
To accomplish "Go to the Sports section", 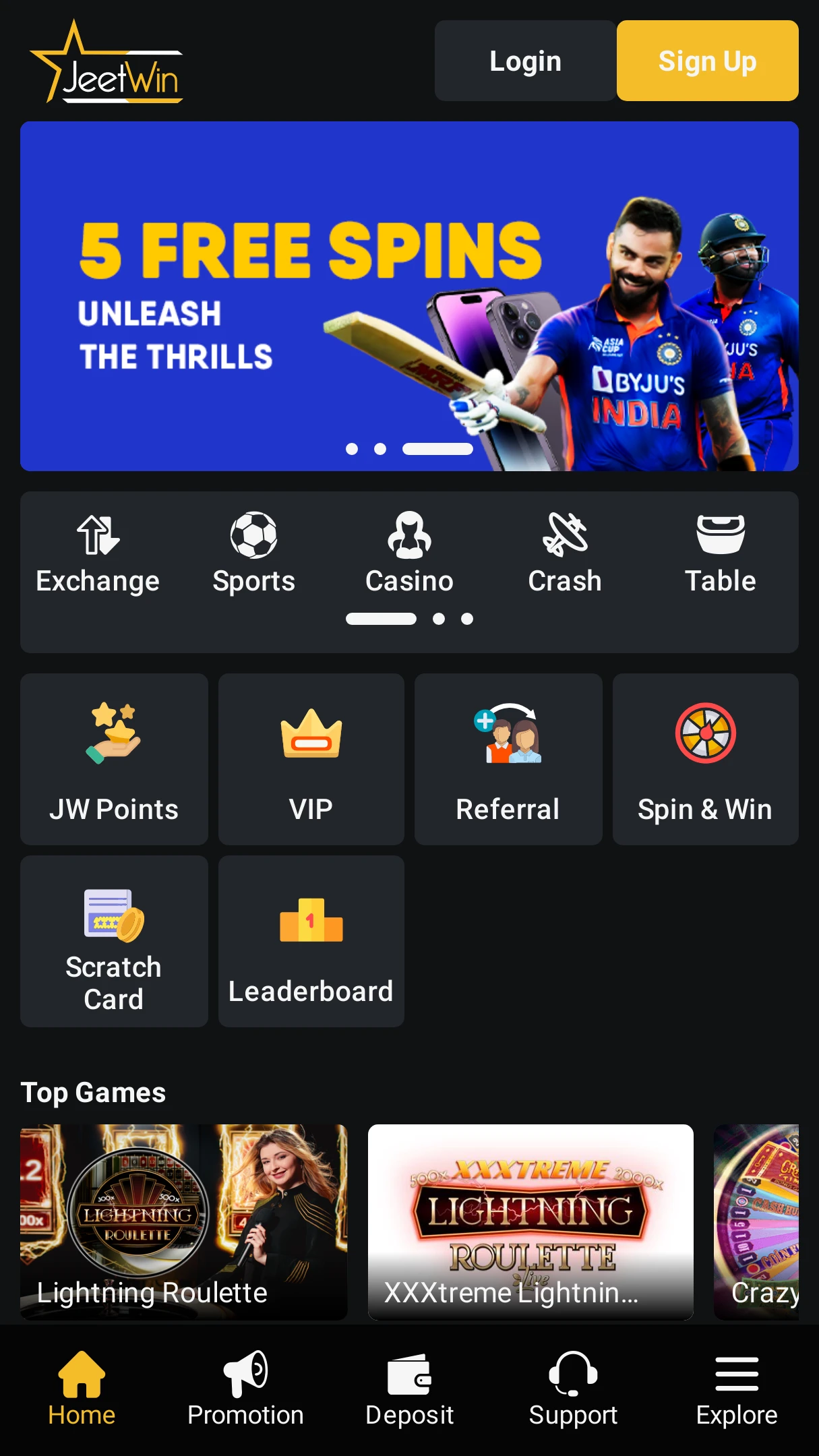I will [x=253, y=553].
